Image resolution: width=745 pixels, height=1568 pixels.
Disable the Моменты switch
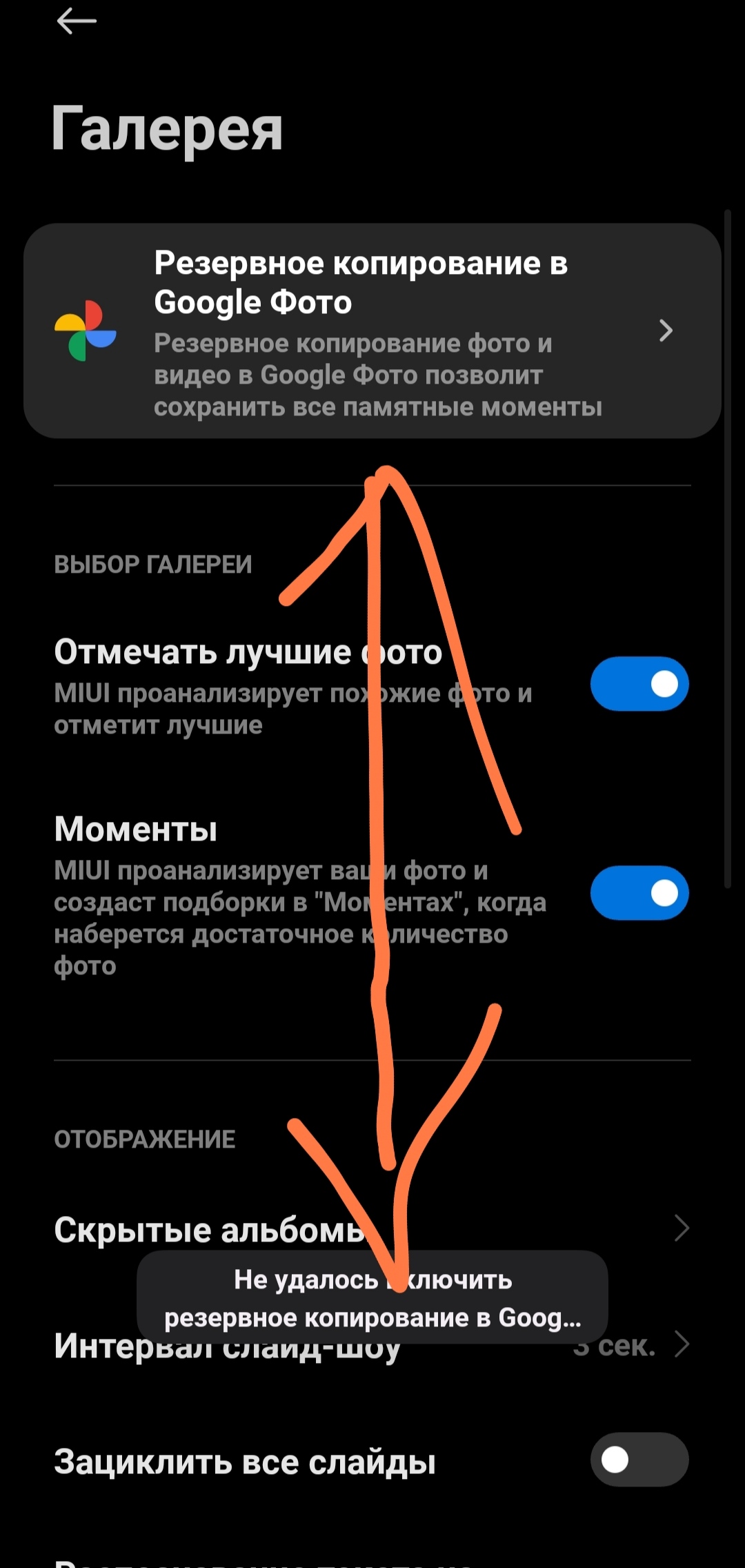pos(639,893)
